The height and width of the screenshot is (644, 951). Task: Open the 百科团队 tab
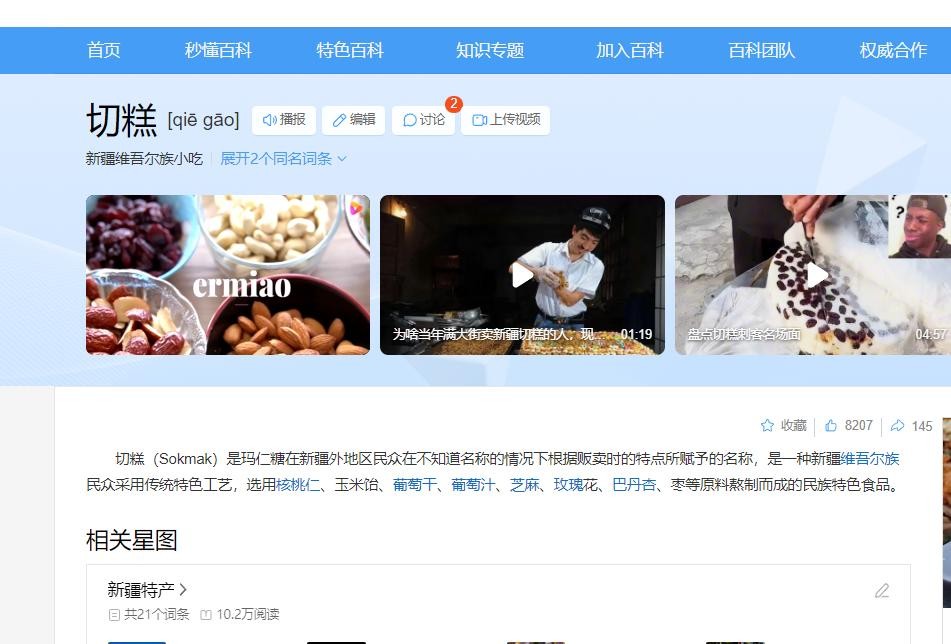pos(762,50)
